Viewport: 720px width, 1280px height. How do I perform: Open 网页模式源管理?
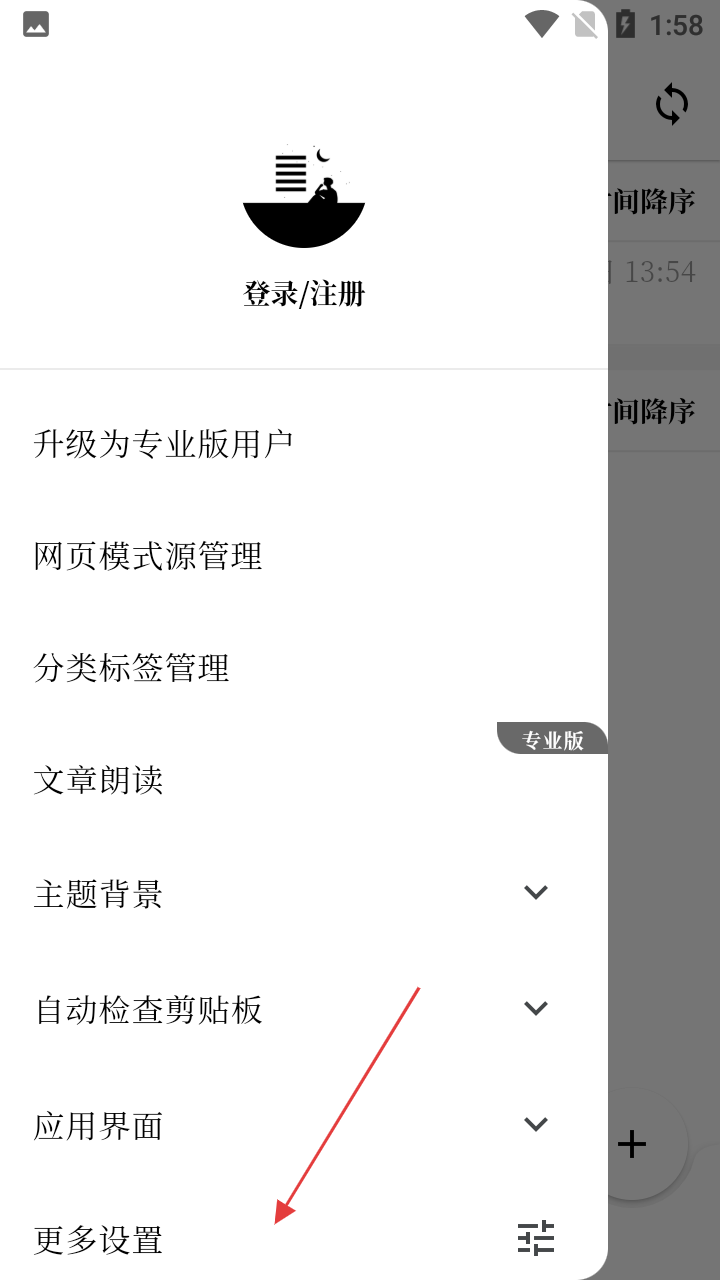pyautogui.click(x=148, y=556)
